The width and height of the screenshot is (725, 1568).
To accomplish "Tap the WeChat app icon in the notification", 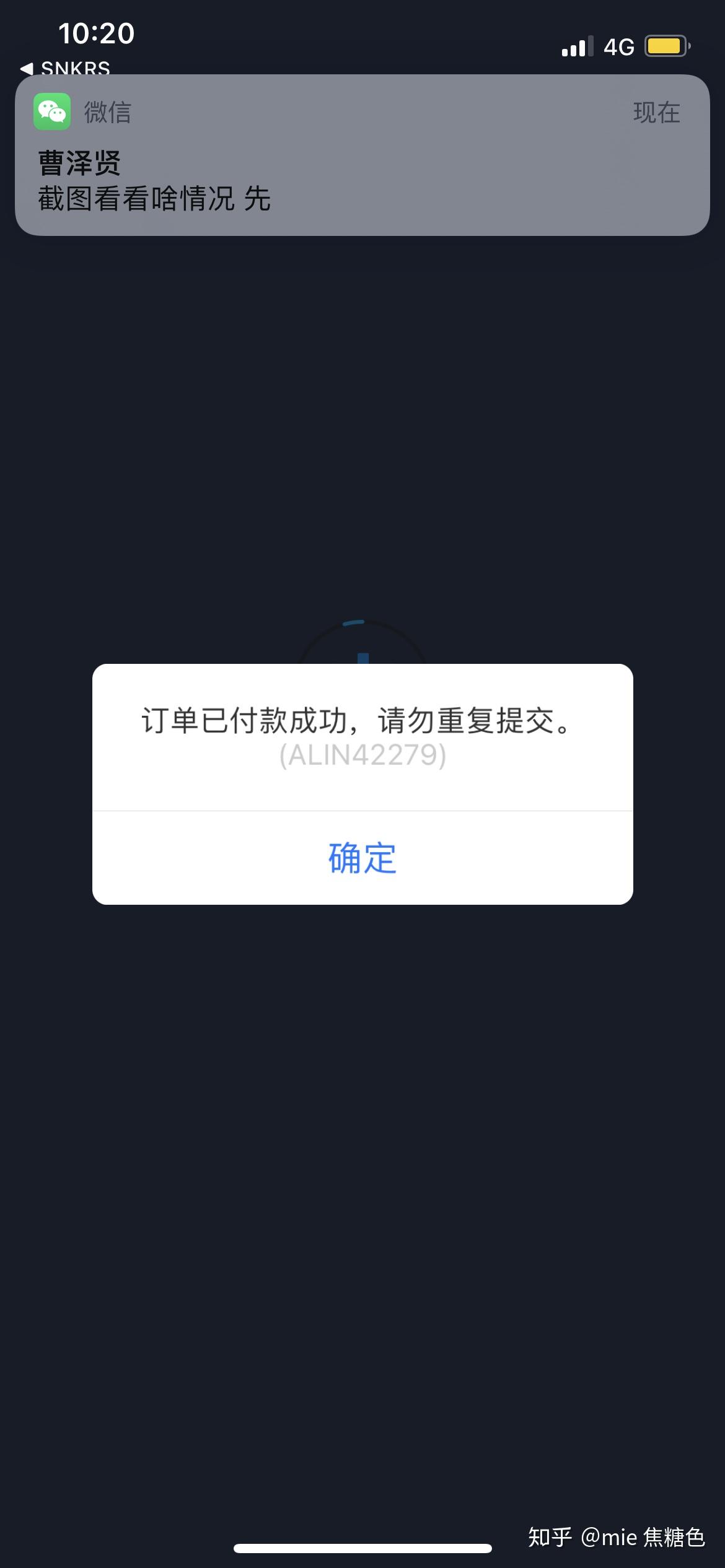I will (x=52, y=112).
